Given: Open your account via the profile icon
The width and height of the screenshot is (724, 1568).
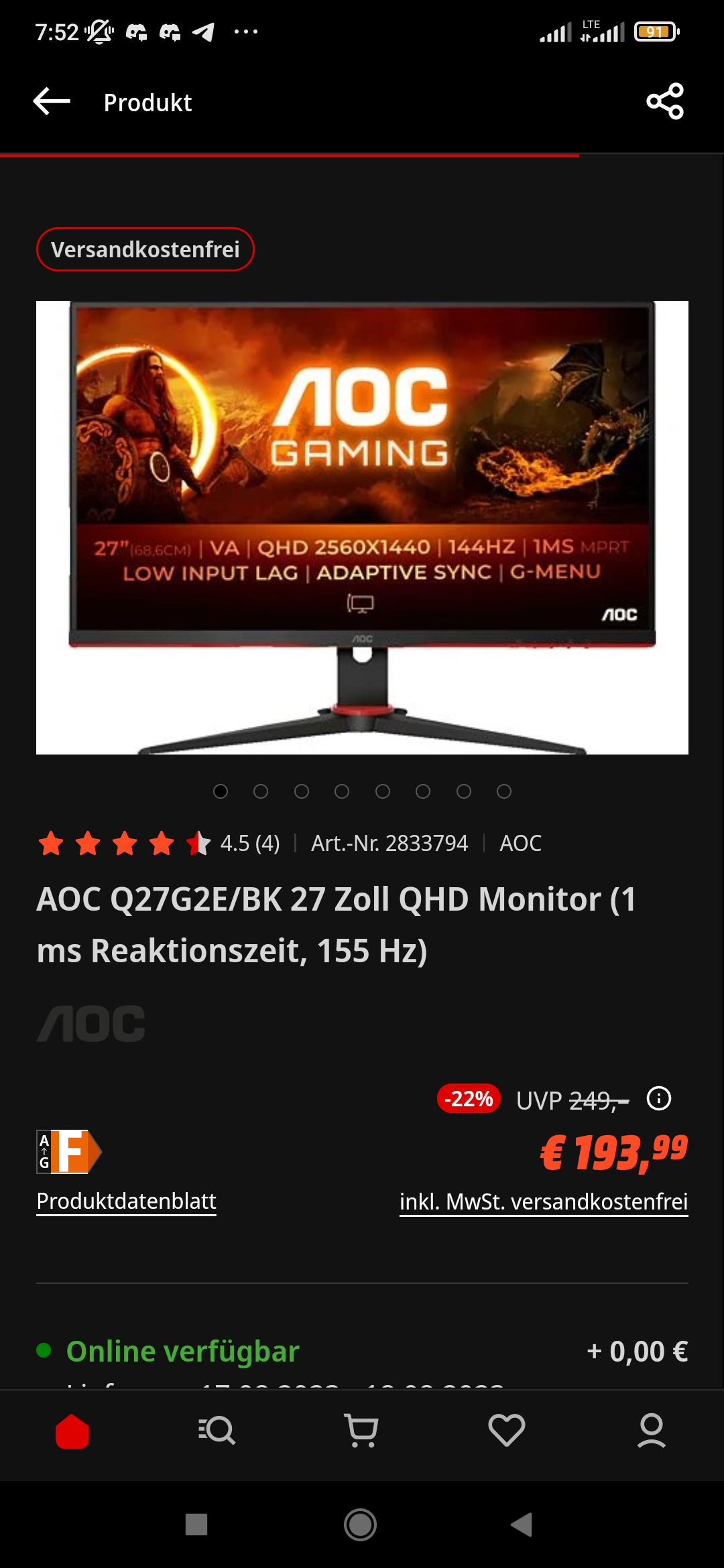Looking at the screenshot, I should click(x=650, y=1431).
